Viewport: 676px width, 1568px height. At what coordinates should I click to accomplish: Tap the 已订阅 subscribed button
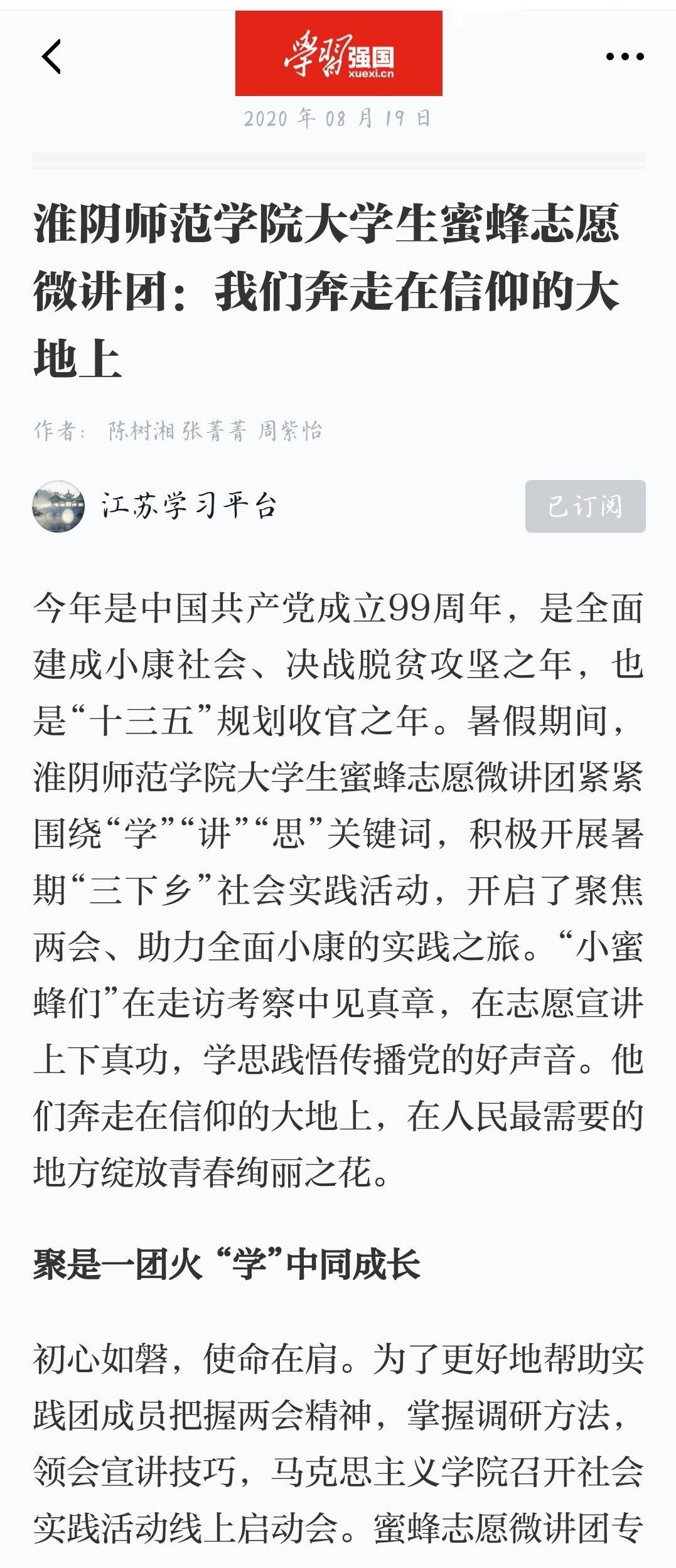click(x=585, y=506)
